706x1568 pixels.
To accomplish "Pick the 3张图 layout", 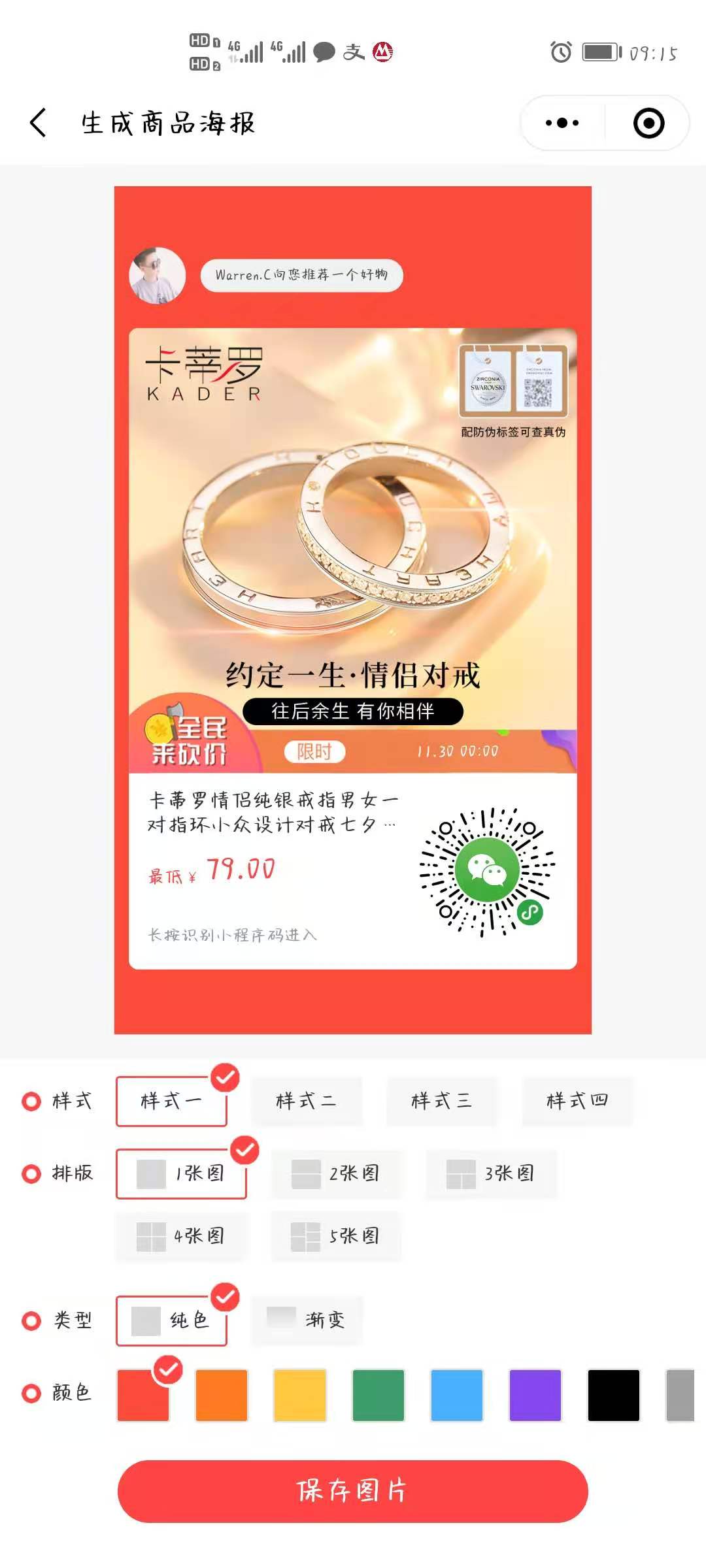I will pos(491,1174).
